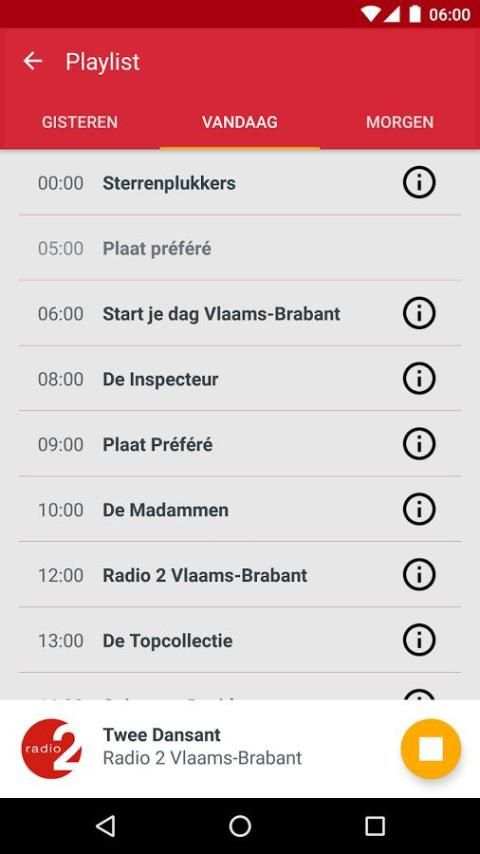Viewport: 480px width, 854px height.
Task: Switch to the Morgen tab
Action: coord(400,122)
